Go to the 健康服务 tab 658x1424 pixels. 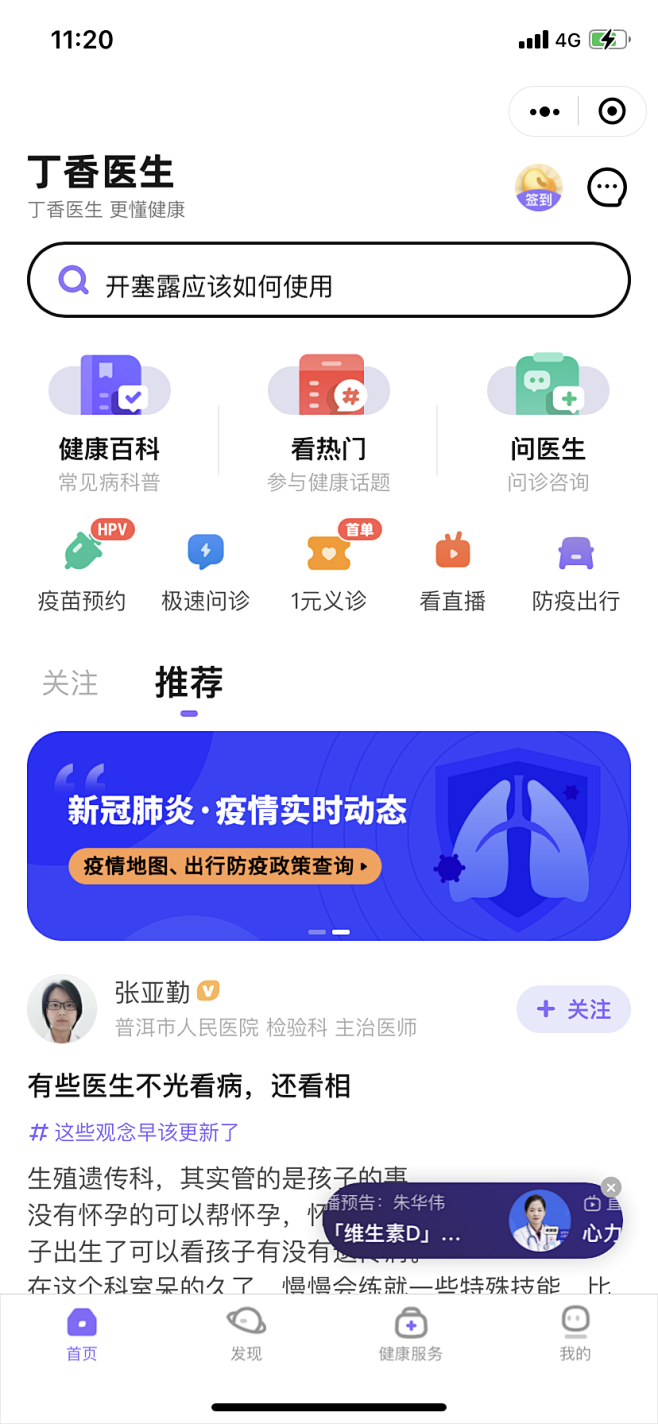pos(411,1334)
